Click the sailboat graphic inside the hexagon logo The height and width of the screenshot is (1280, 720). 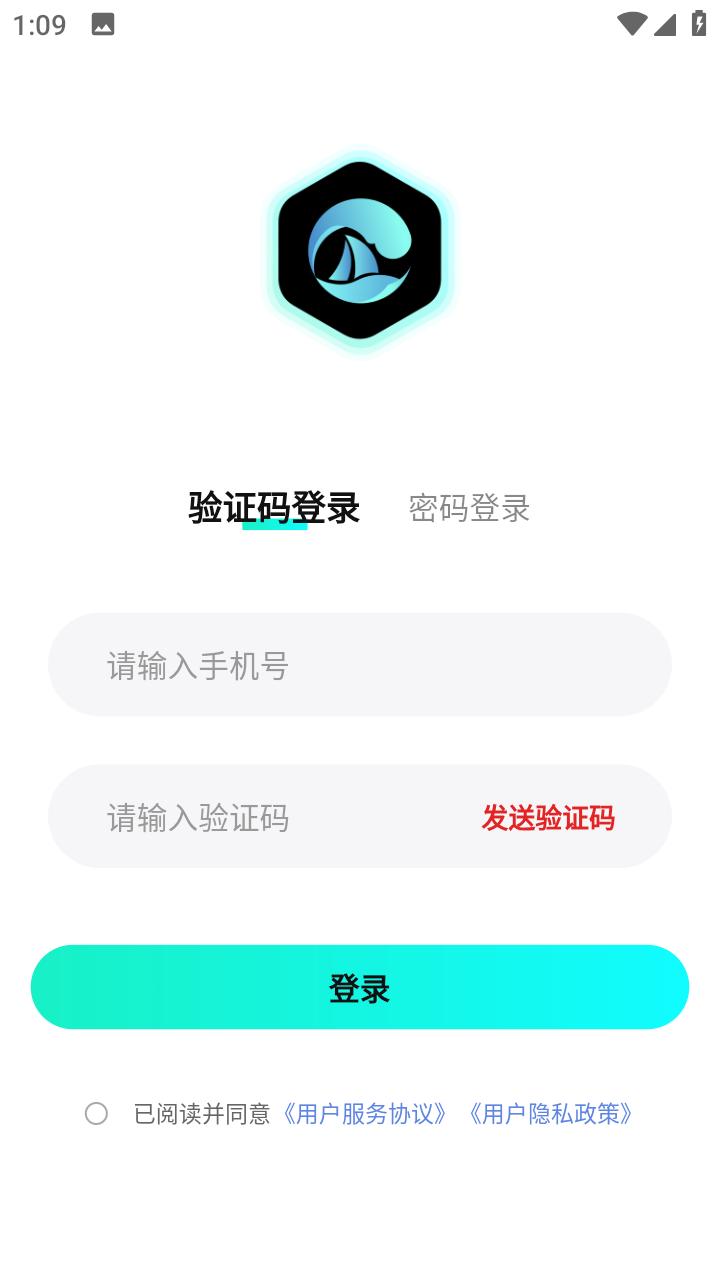click(352, 258)
